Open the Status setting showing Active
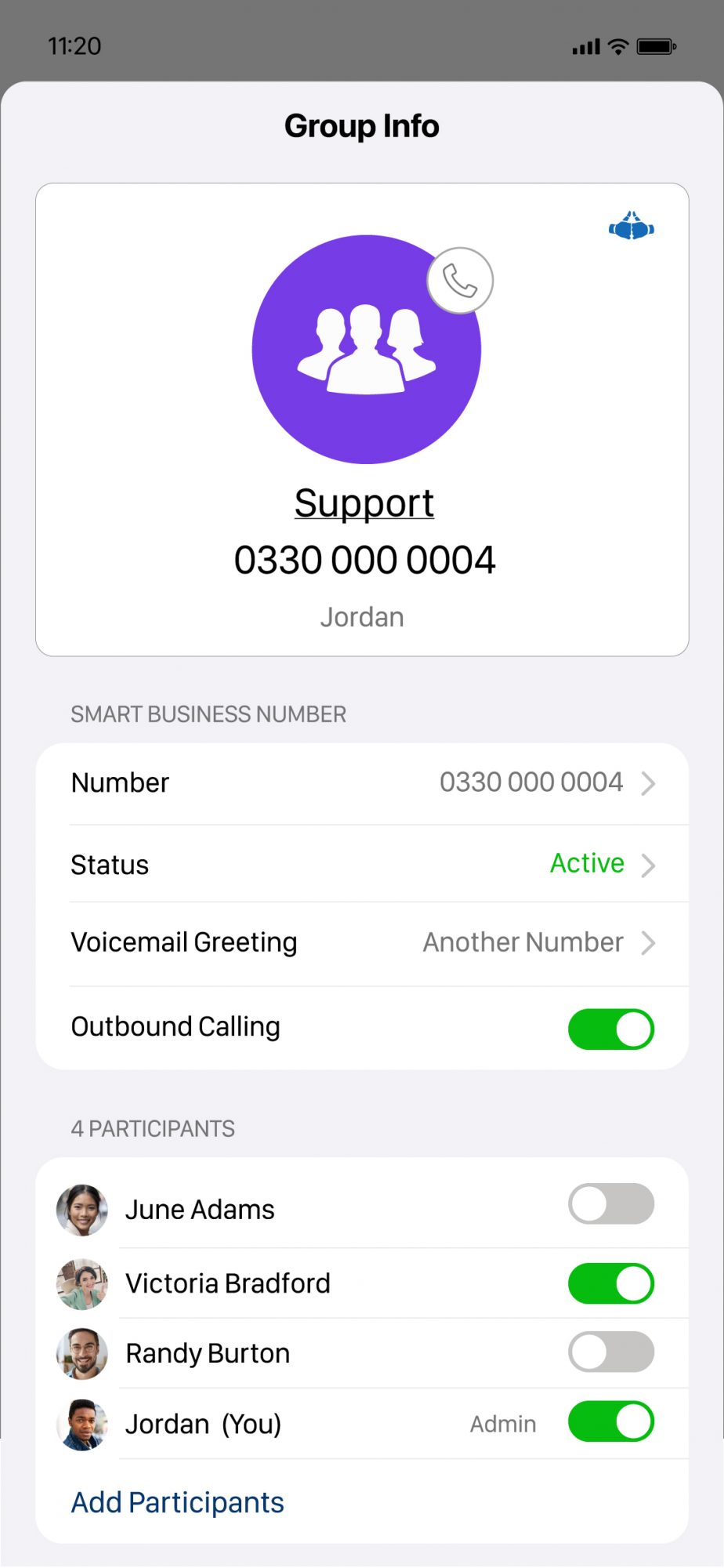Image resolution: width=724 pixels, height=1568 pixels. [362, 864]
